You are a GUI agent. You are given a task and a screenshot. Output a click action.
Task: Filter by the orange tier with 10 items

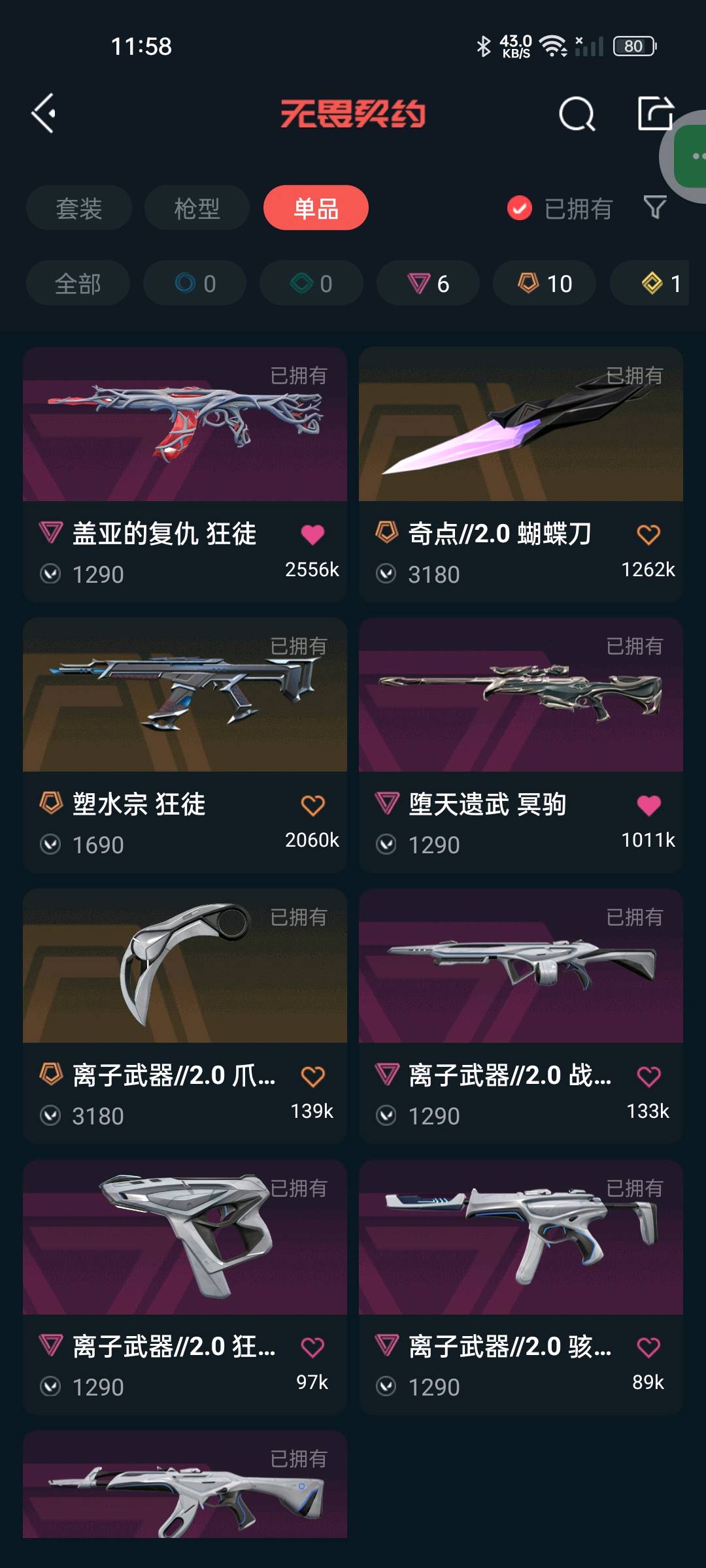545,283
